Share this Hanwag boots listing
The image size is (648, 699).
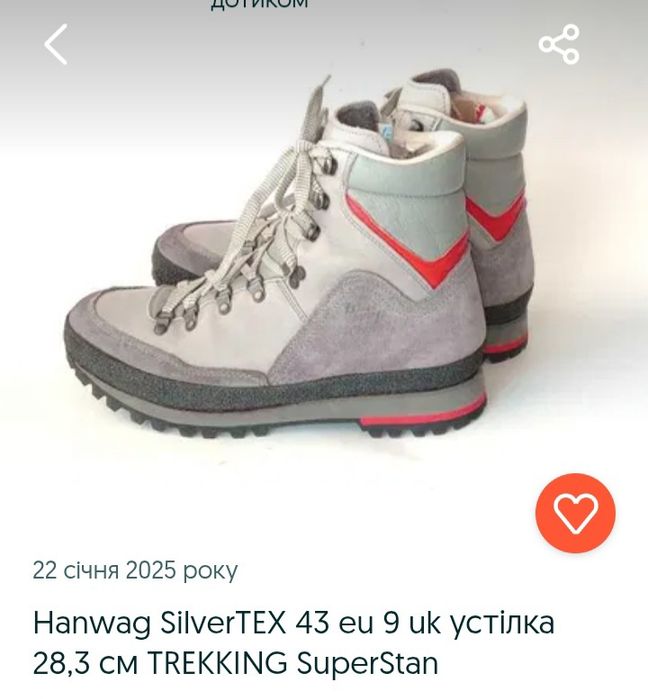[558, 45]
